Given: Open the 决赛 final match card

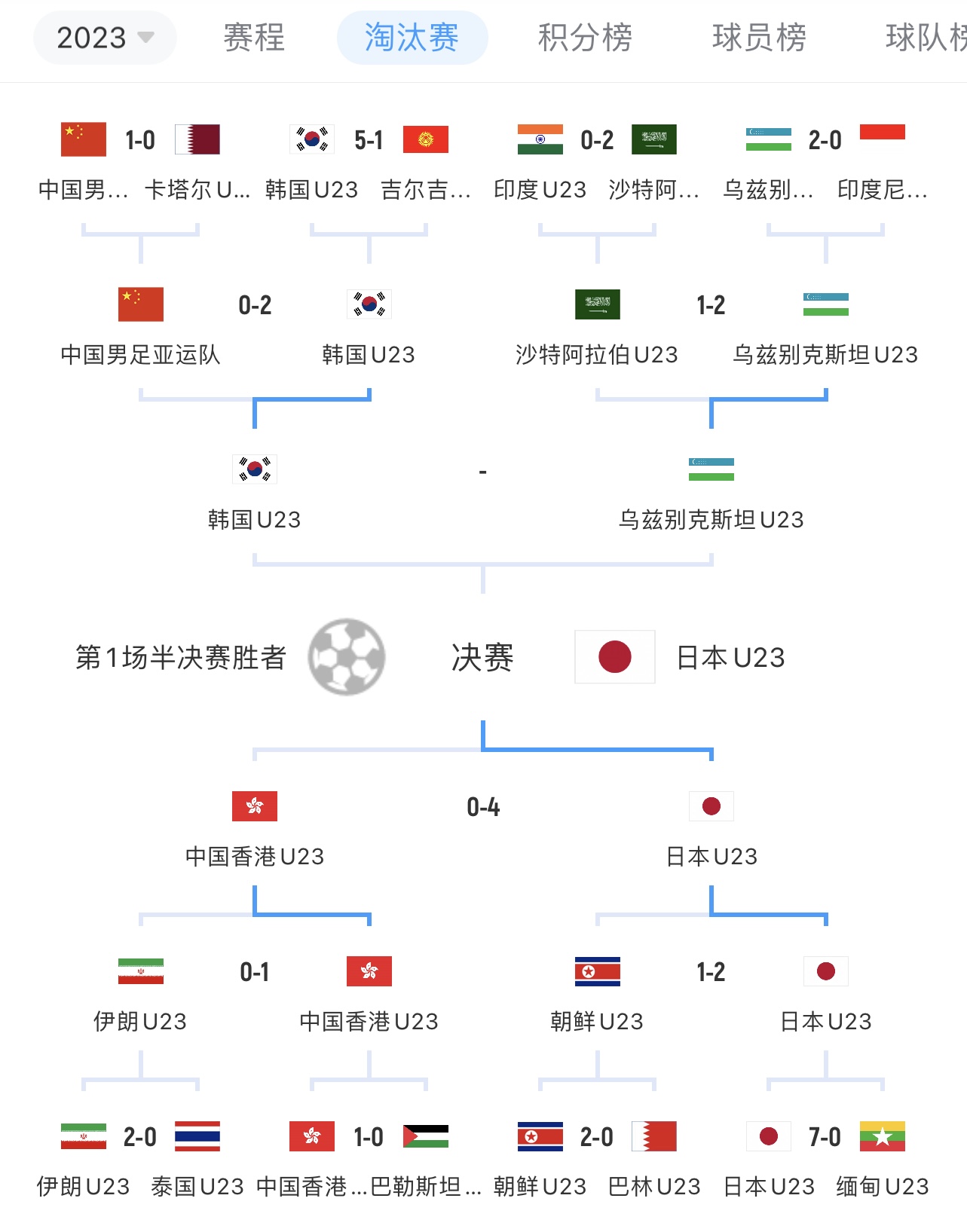Looking at the screenshot, I should (x=482, y=658).
